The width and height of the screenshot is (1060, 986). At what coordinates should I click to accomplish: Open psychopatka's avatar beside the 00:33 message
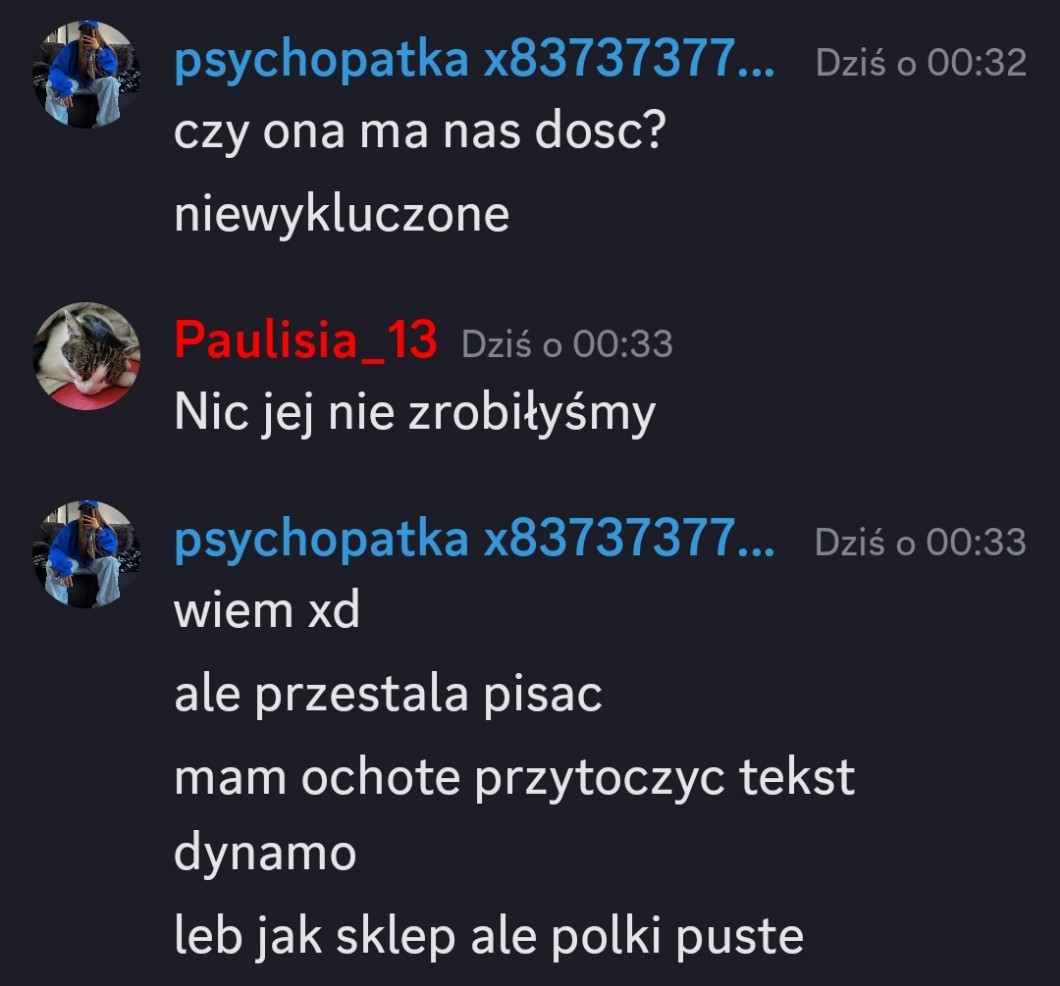tap(87, 554)
